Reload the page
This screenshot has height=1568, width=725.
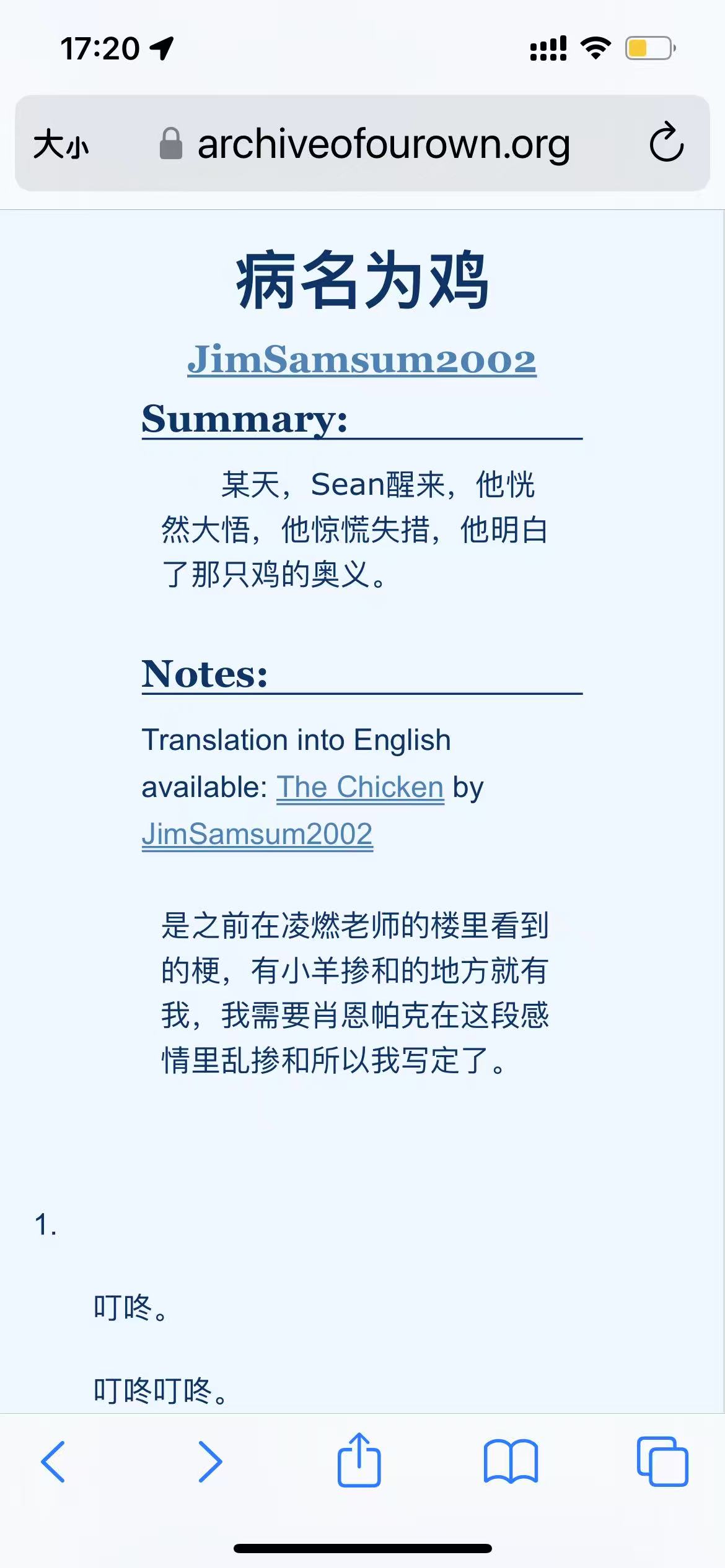(x=666, y=143)
